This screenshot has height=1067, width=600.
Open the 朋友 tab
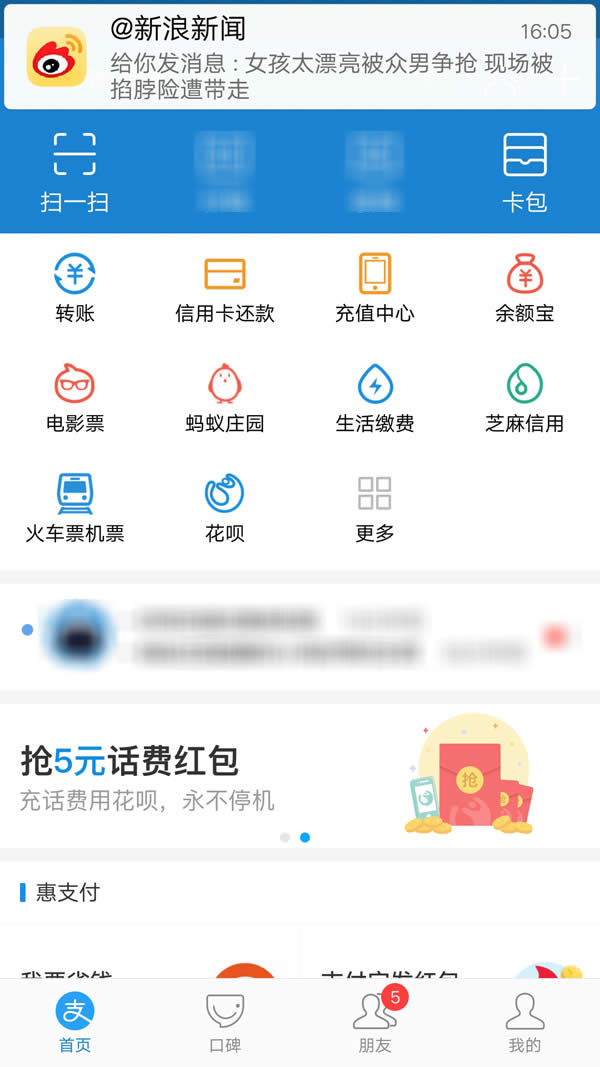[x=375, y=1023]
